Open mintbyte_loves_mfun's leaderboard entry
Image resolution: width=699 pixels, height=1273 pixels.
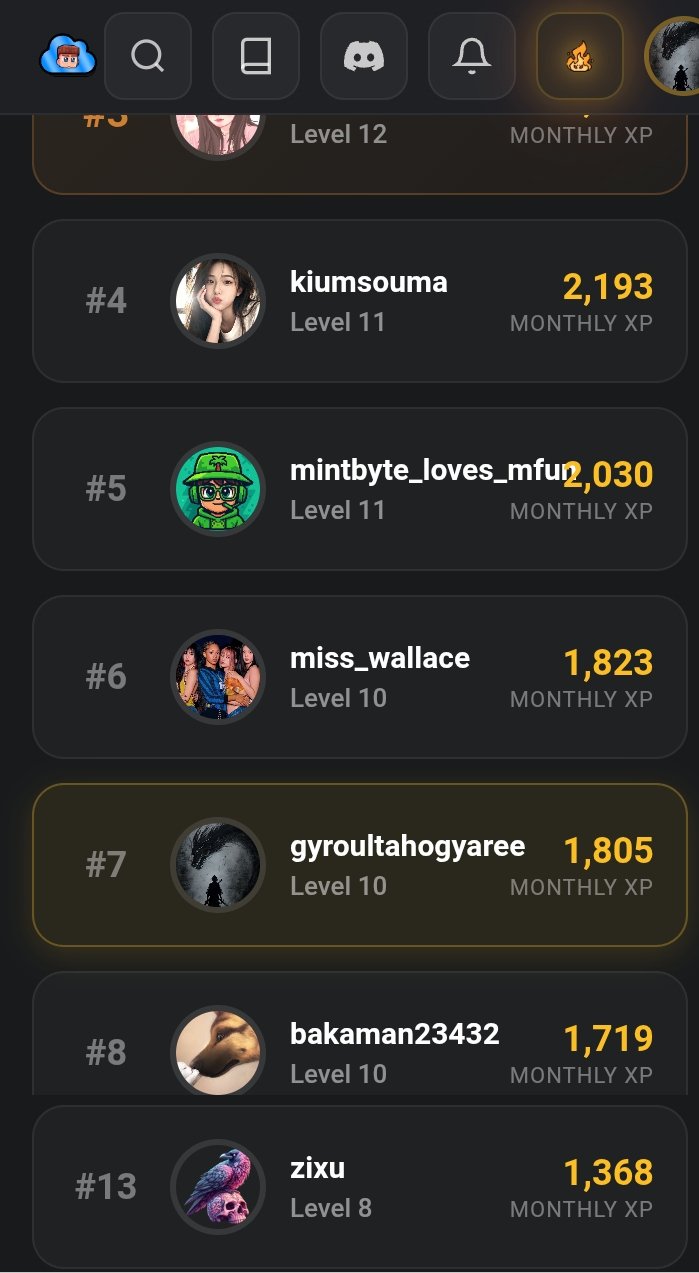pos(360,489)
